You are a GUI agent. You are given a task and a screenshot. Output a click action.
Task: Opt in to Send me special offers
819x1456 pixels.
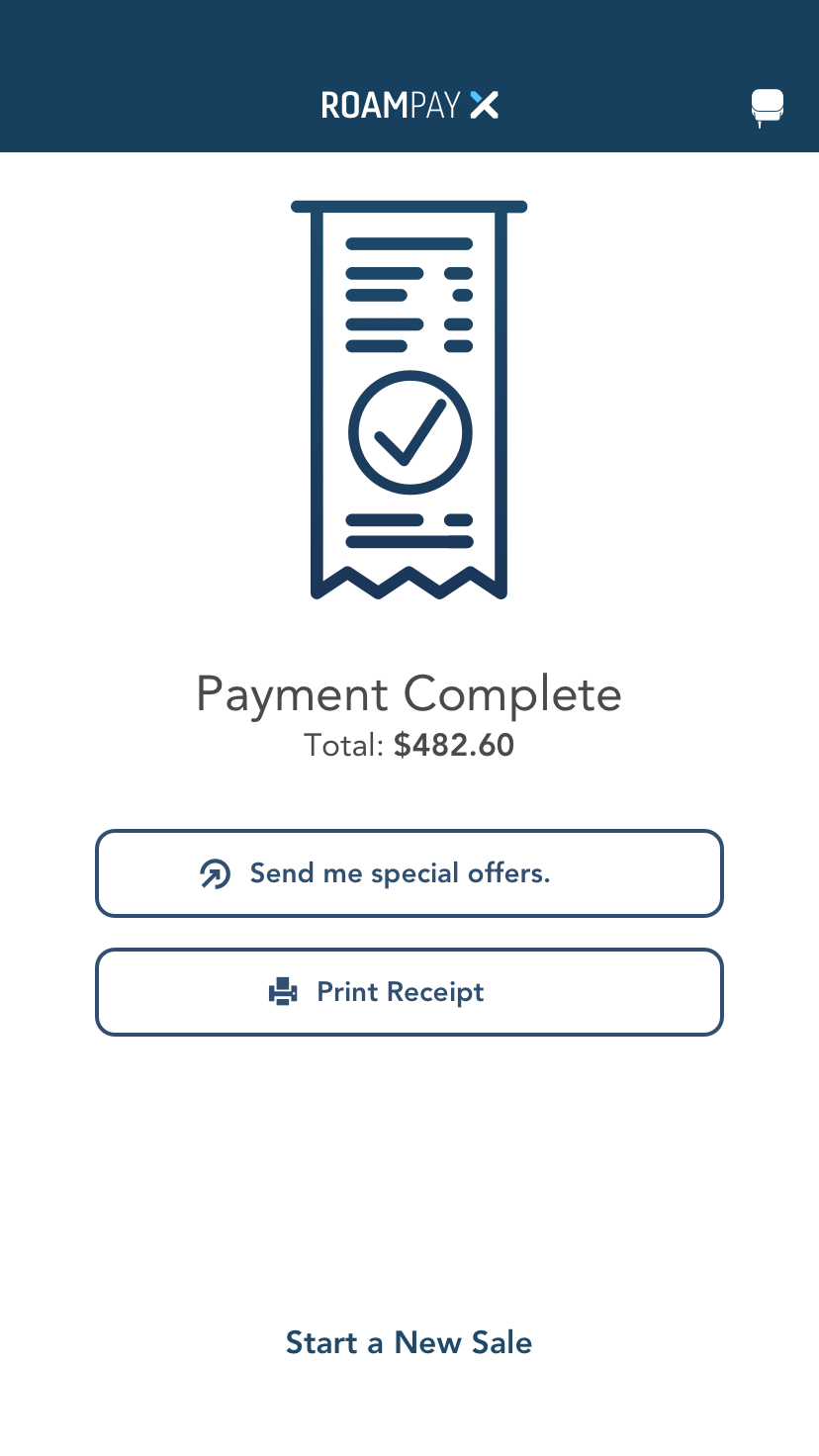[x=409, y=873]
